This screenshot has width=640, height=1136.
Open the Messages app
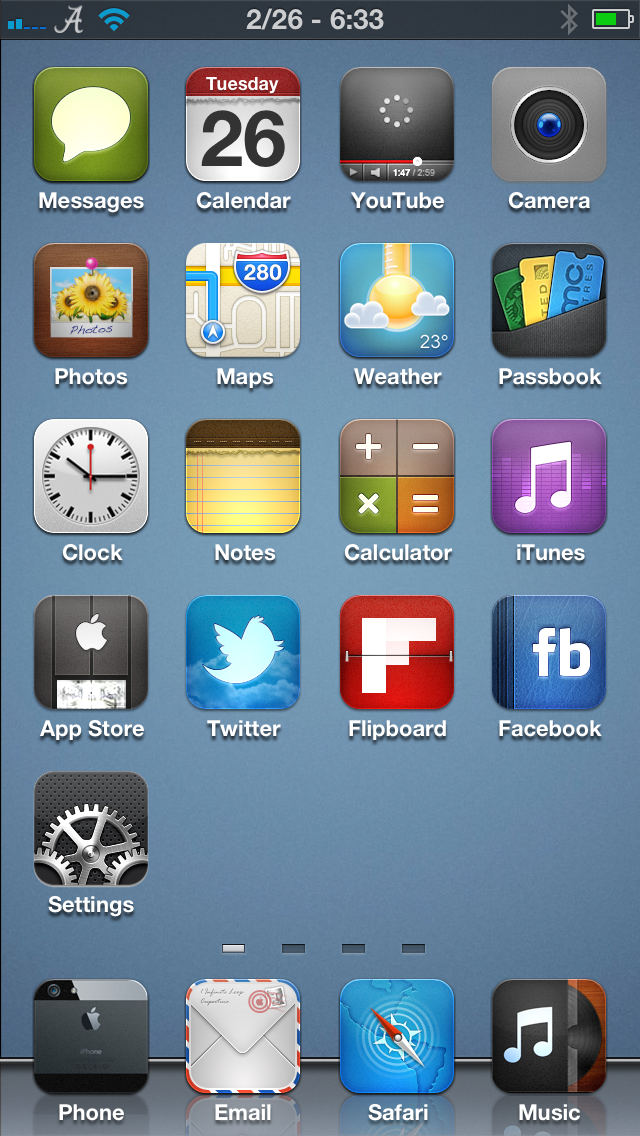(x=91, y=124)
